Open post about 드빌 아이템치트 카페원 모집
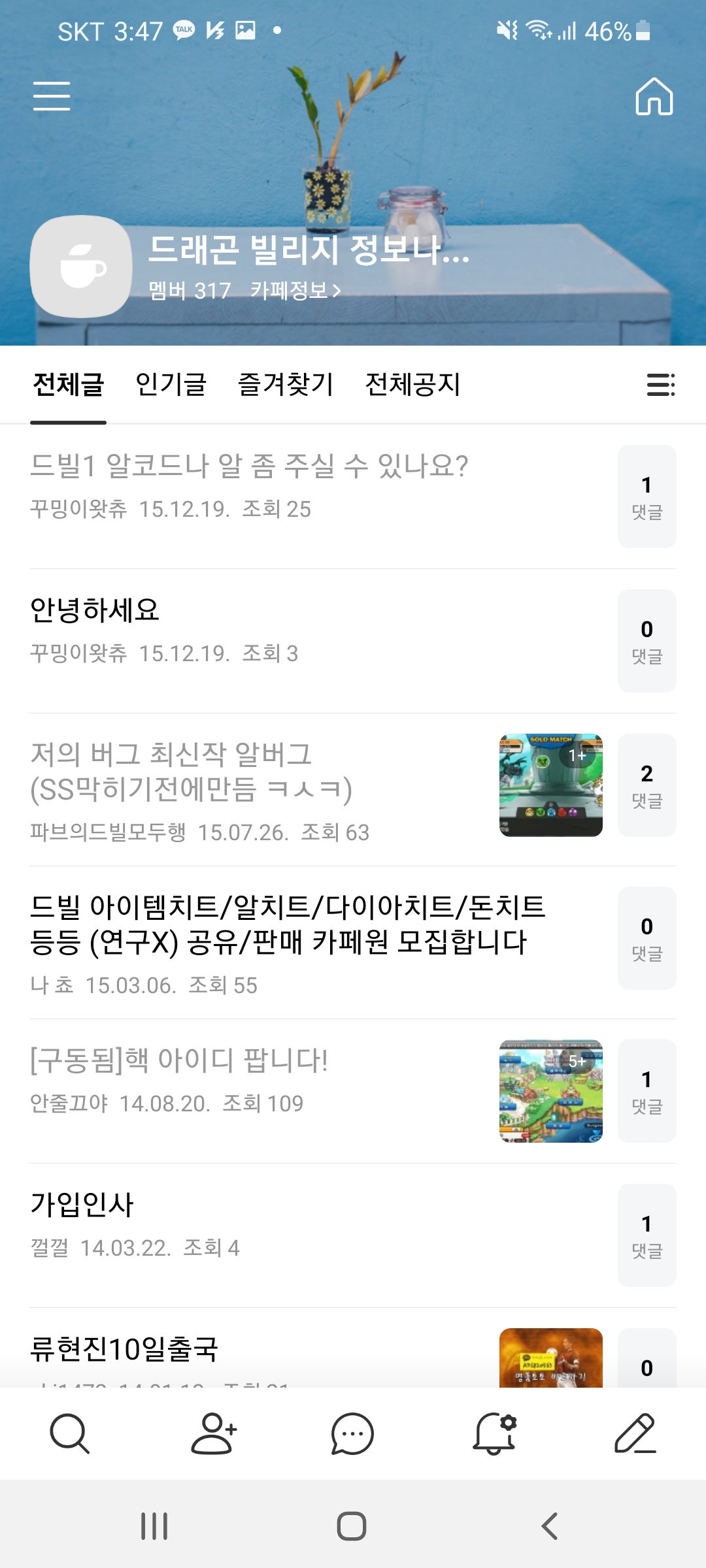 pyautogui.click(x=288, y=924)
